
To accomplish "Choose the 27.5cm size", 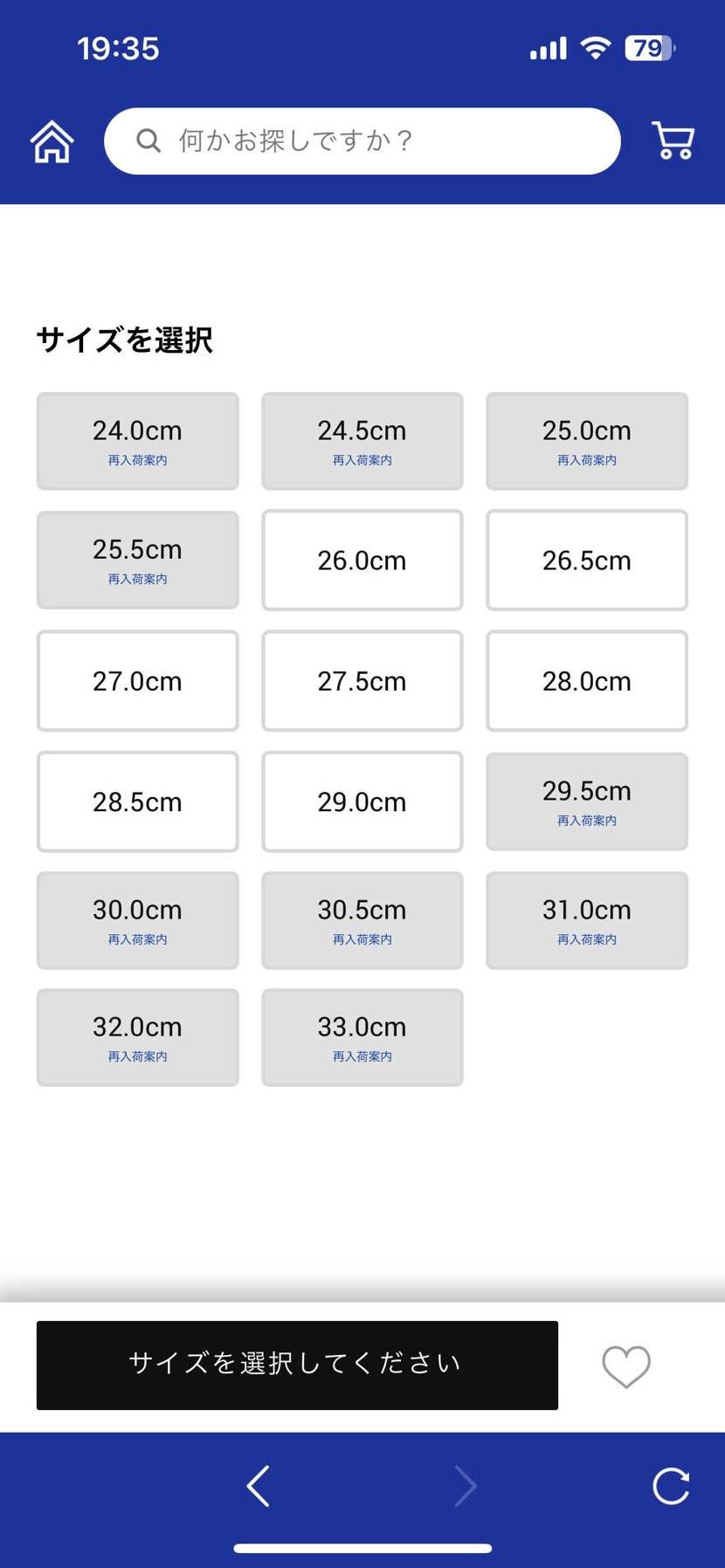I will [362, 681].
